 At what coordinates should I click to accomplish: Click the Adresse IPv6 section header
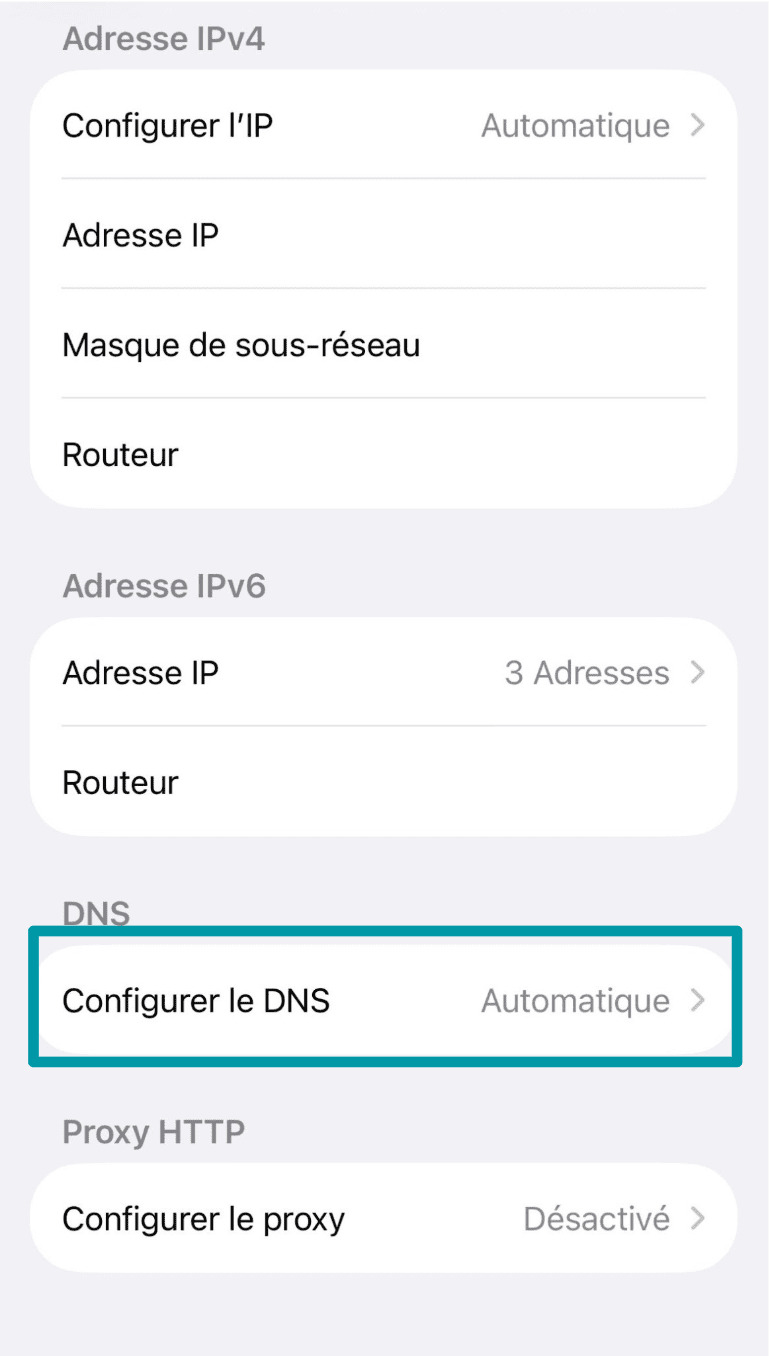pyautogui.click(x=164, y=586)
